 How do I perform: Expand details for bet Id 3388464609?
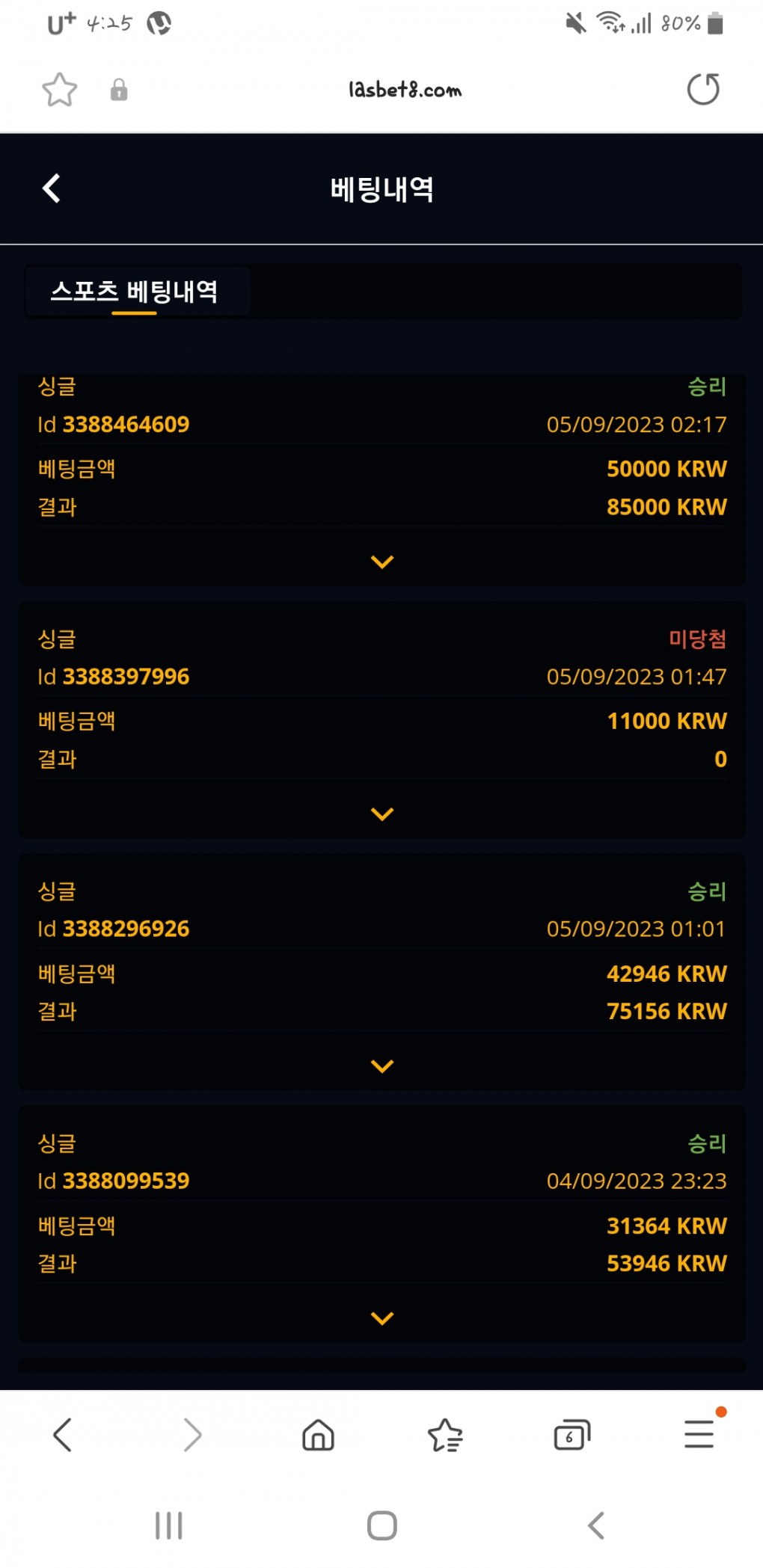coord(381,562)
